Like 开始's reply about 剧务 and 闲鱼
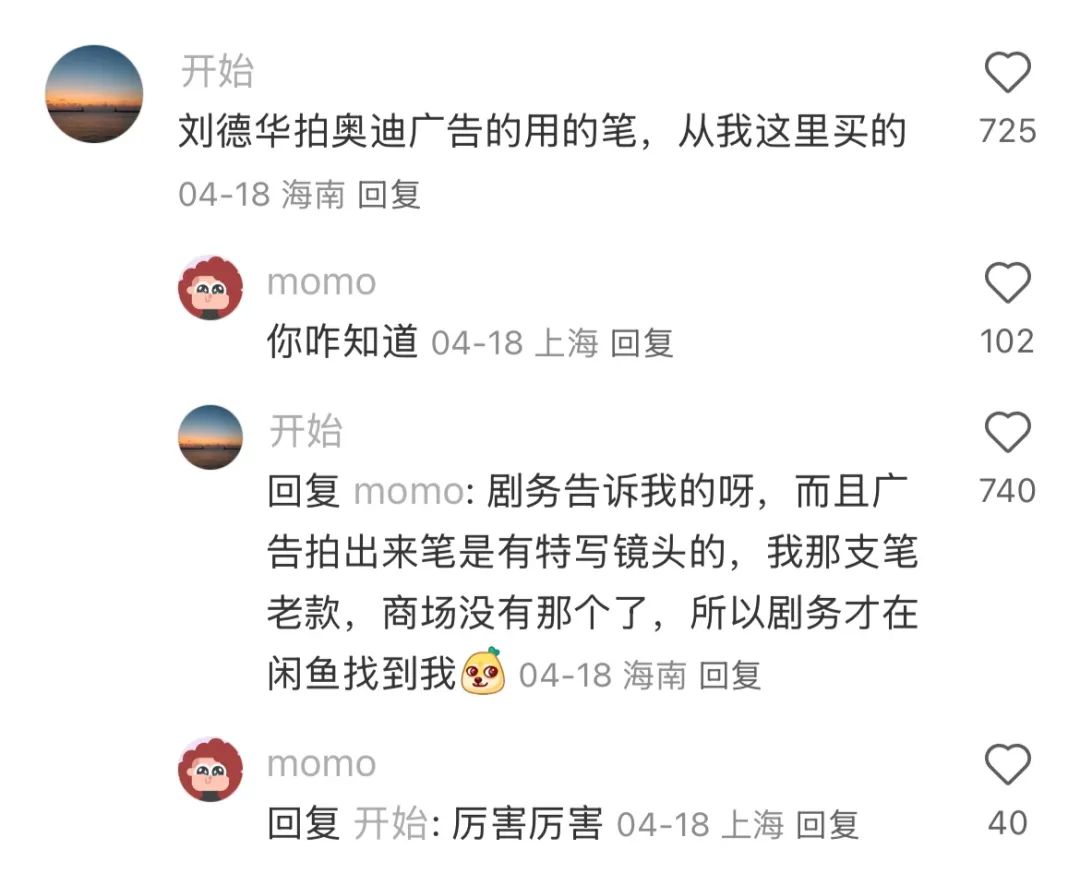The image size is (1080, 874). [x=1007, y=433]
